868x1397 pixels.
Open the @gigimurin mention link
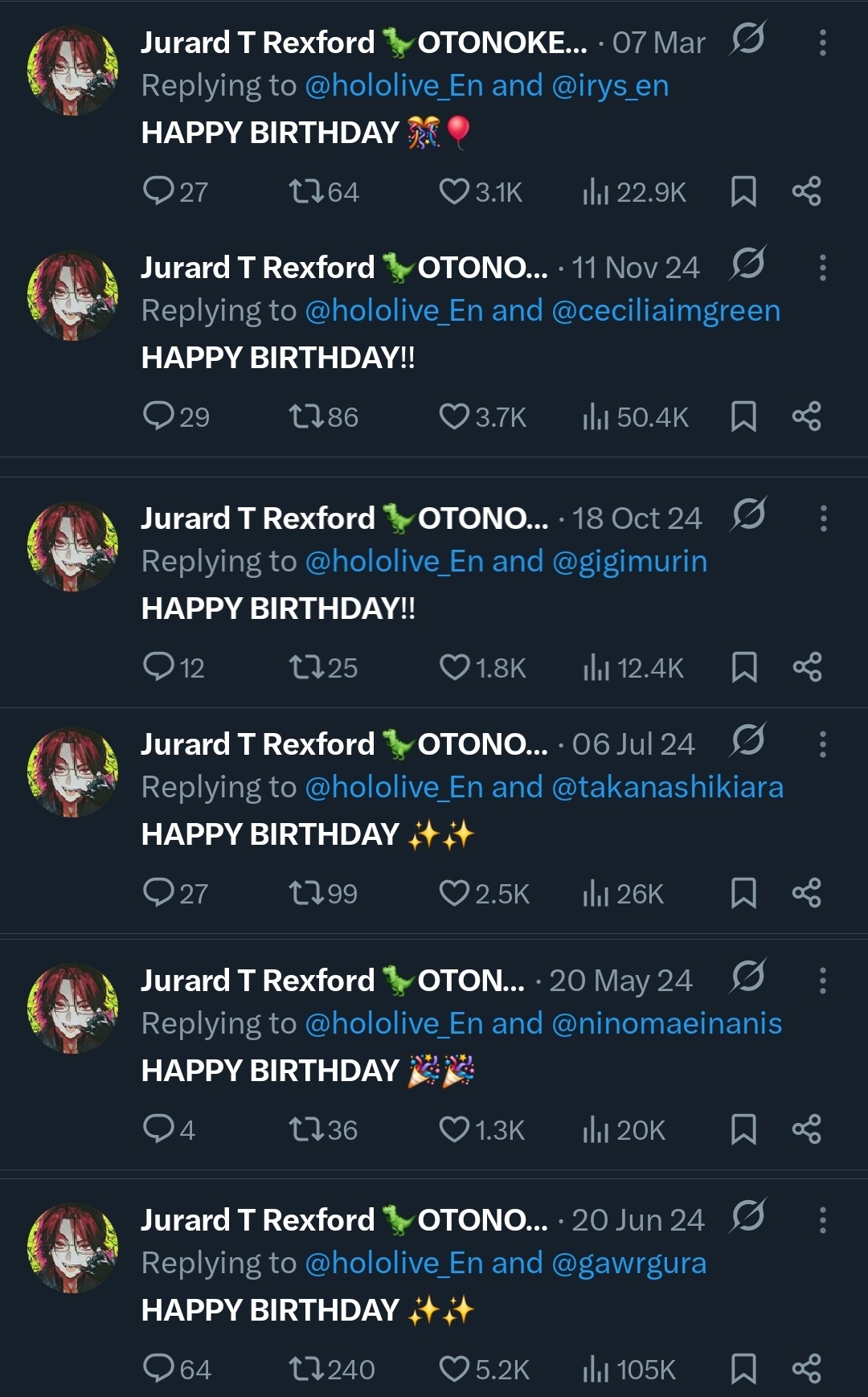629,562
